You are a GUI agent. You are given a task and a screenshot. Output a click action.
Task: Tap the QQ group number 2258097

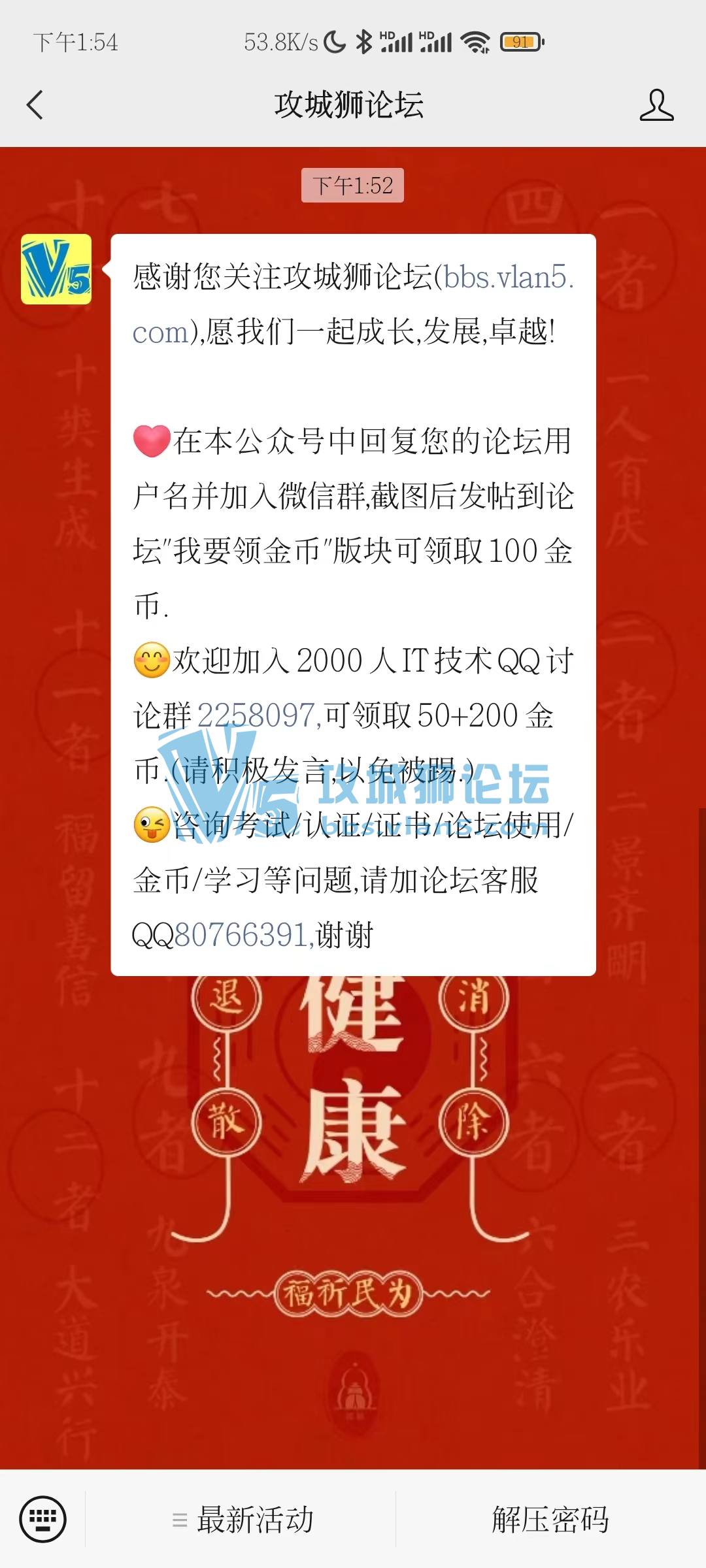tap(256, 715)
